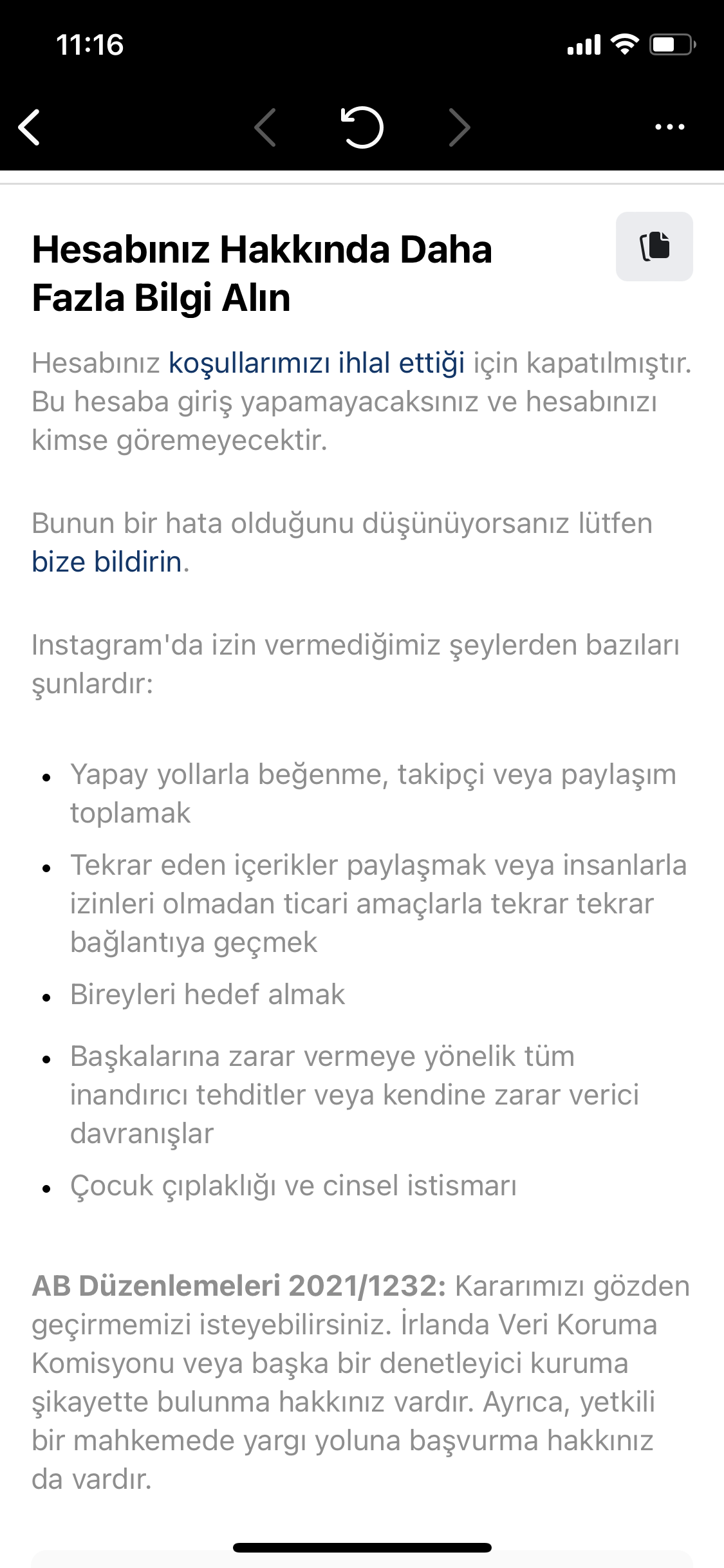
Task: Follow the 'bize bildirin' link
Action: [107, 562]
